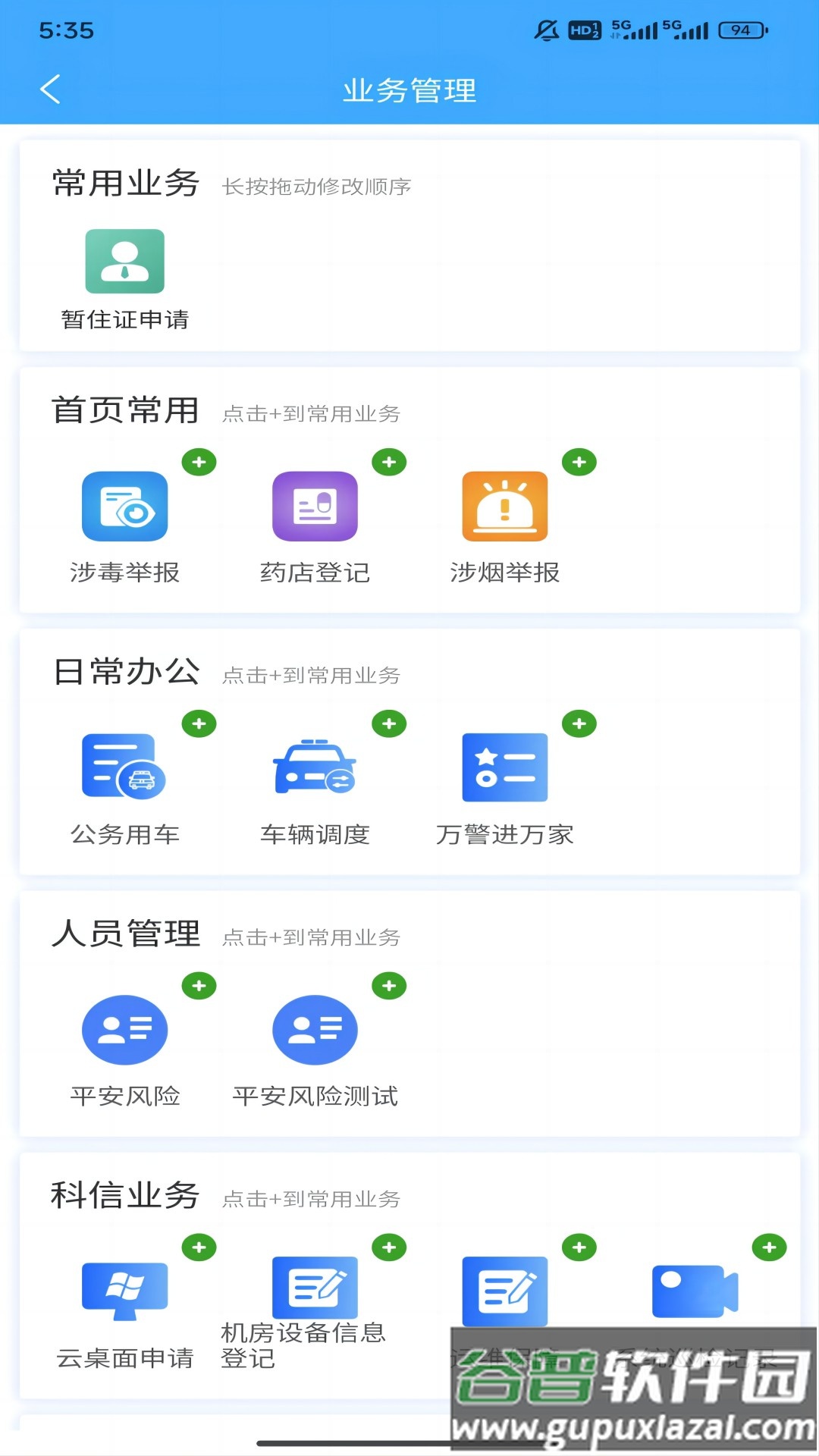Add 车辆调度 to common services
819x1456 pixels.
click(389, 723)
